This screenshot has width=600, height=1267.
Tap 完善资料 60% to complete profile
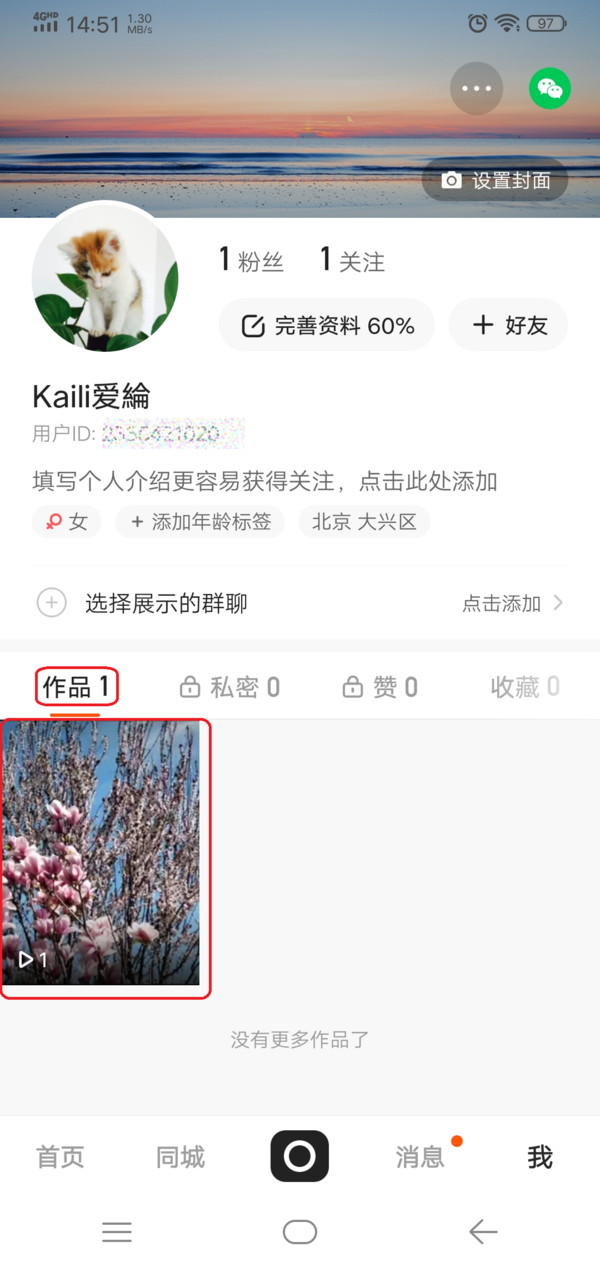pos(327,325)
